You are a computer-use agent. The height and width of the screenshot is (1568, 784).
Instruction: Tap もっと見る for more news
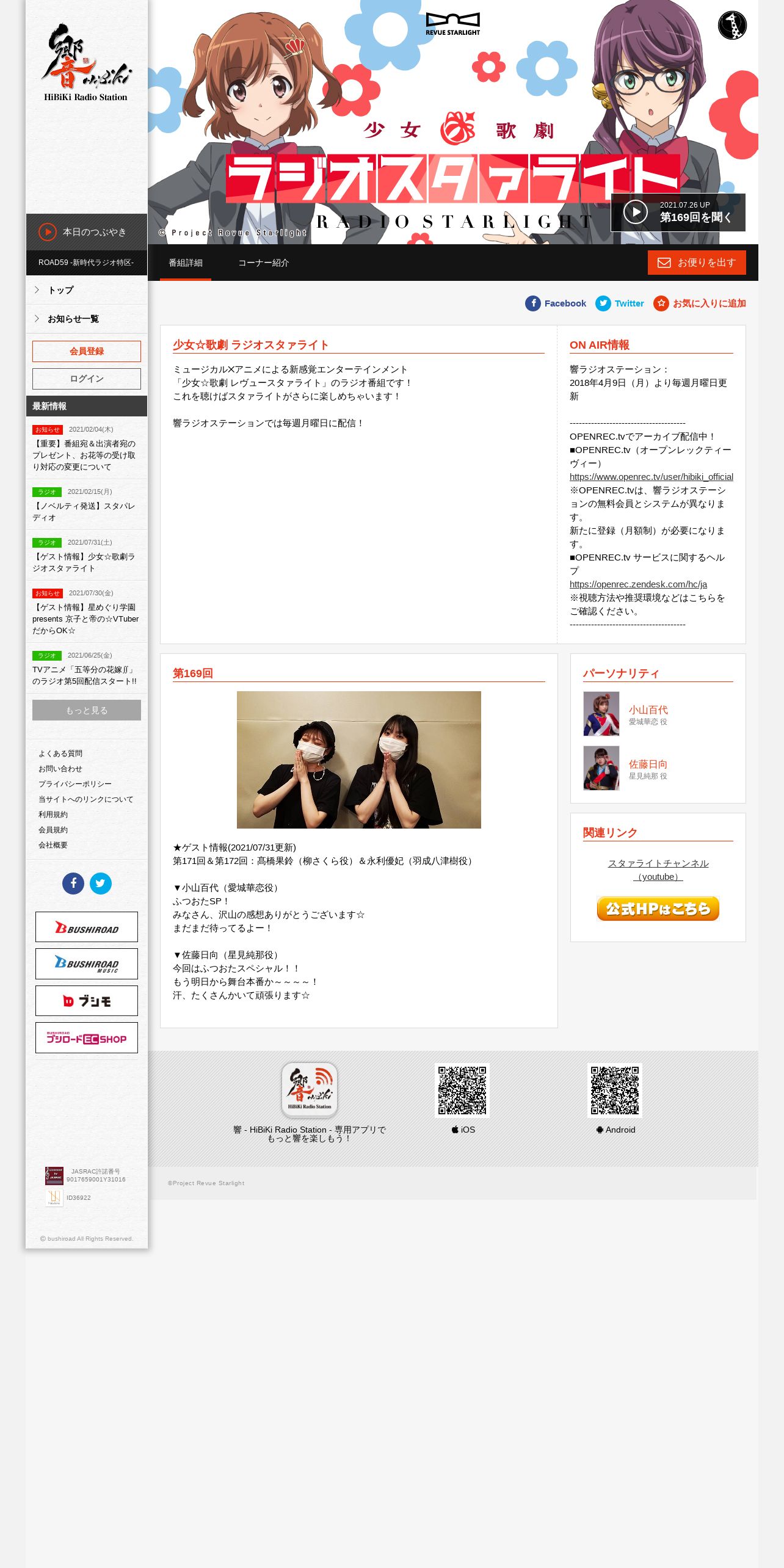pyautogui.click(x=87, y=710)
